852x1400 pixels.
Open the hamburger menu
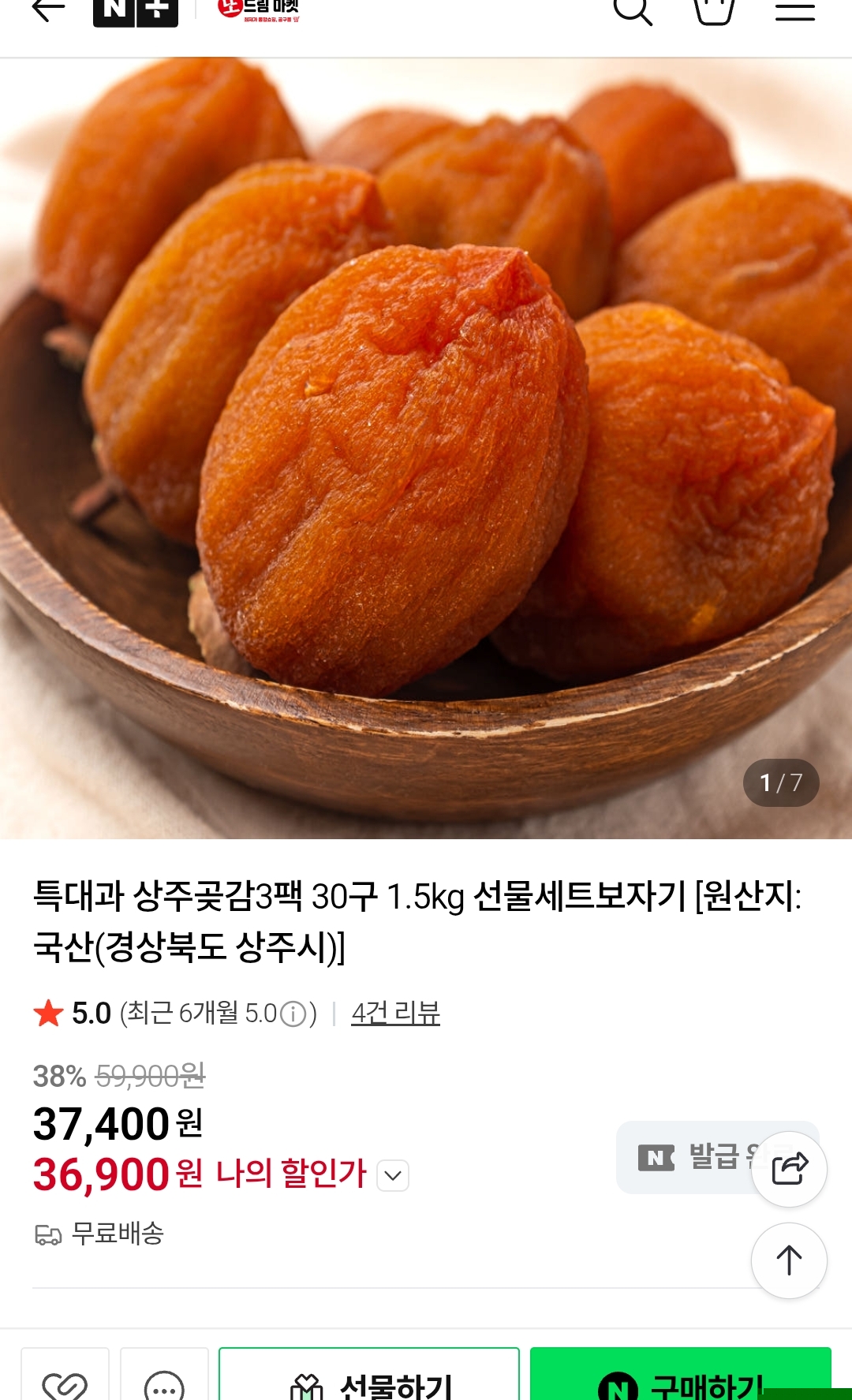point(794,11)
